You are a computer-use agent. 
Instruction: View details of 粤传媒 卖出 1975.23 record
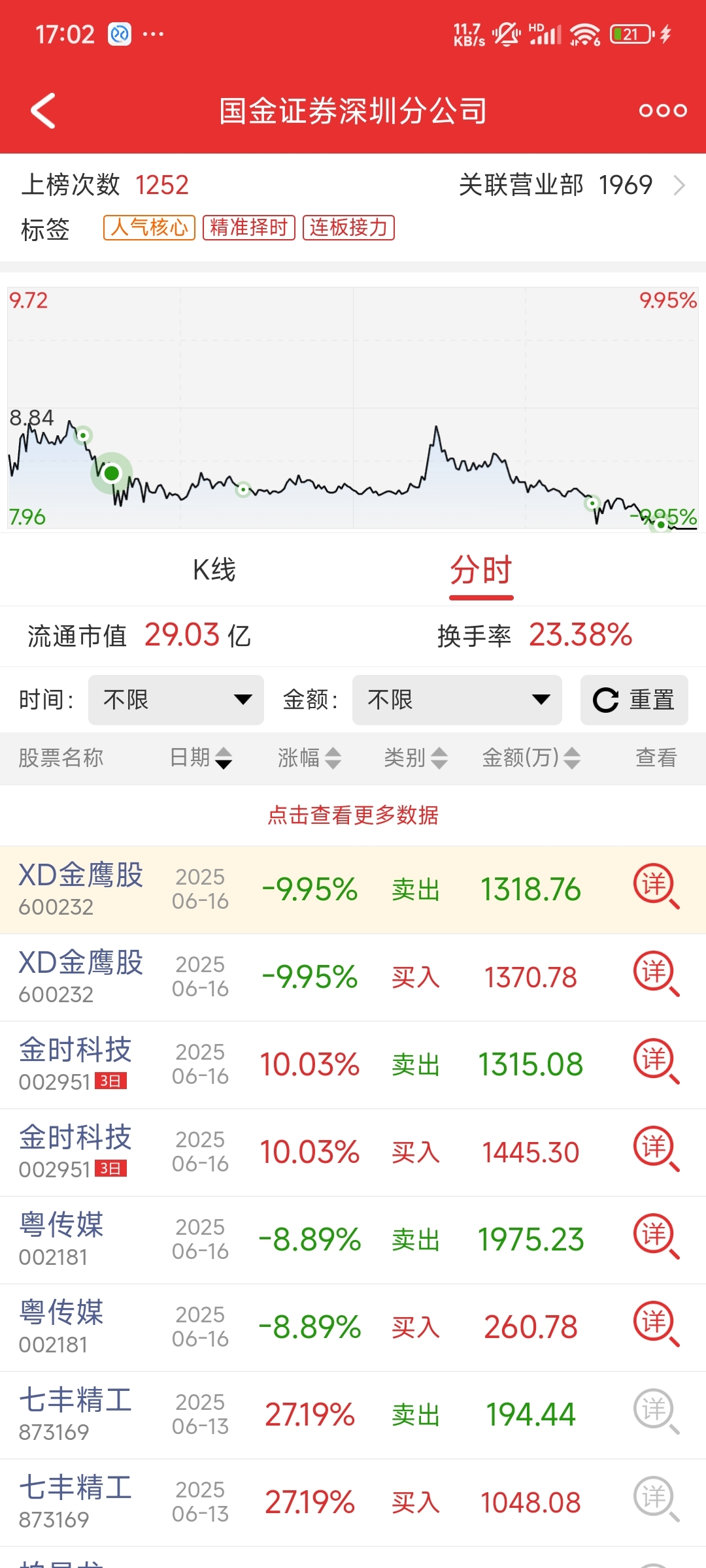click(x=656, y=1237)
